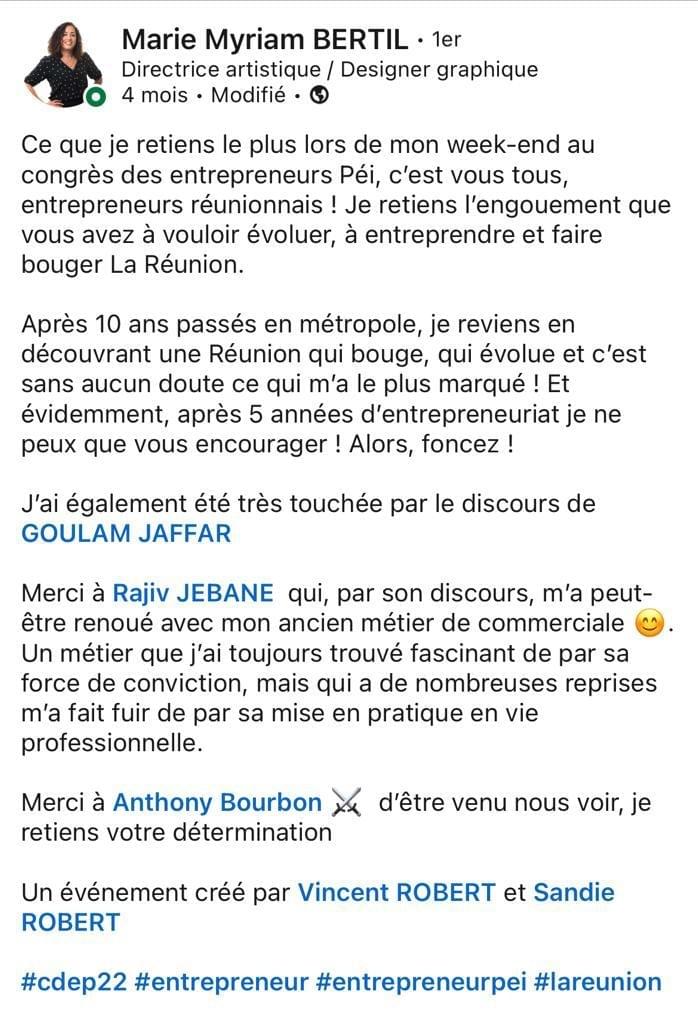
Task: Open the author name Marie Myriam BERTIL
Action: point(265,40)
